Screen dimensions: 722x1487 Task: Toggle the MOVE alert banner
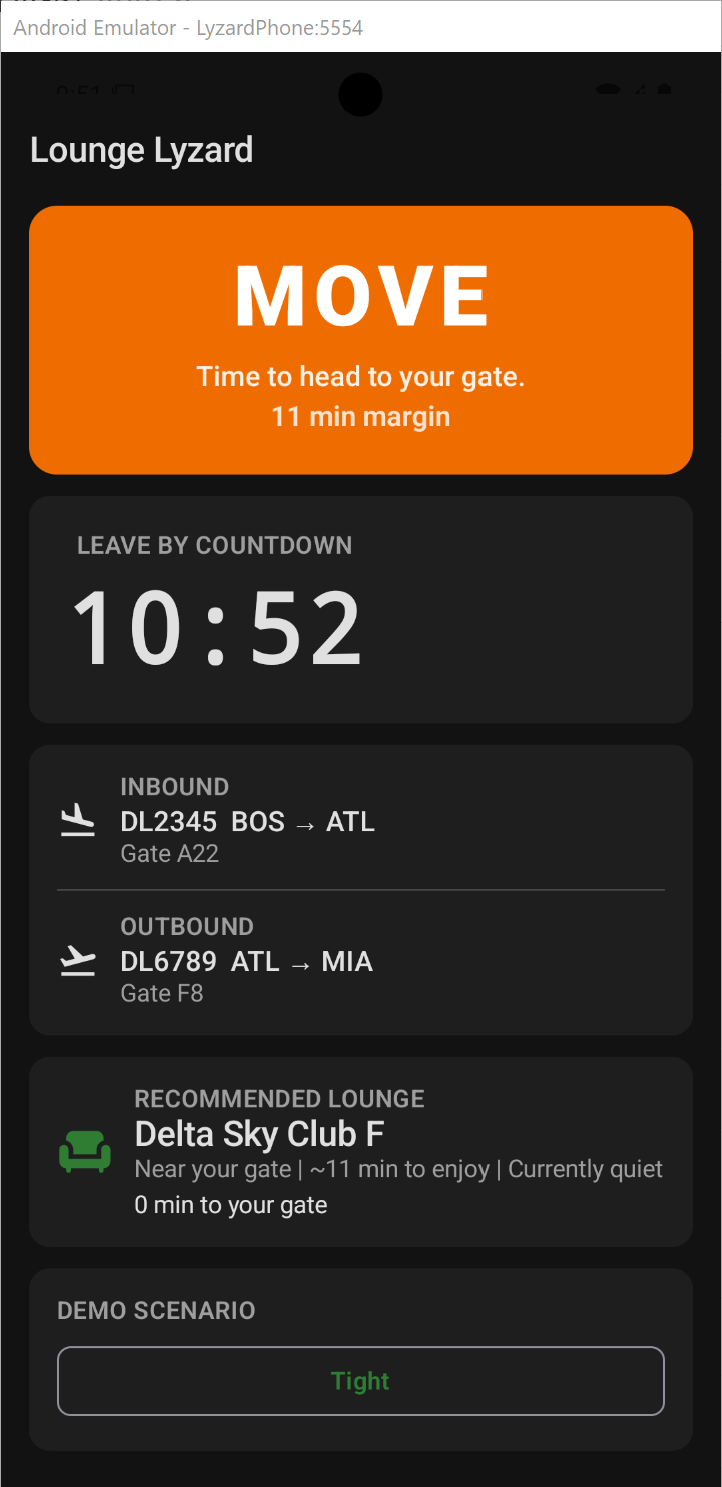360,340
